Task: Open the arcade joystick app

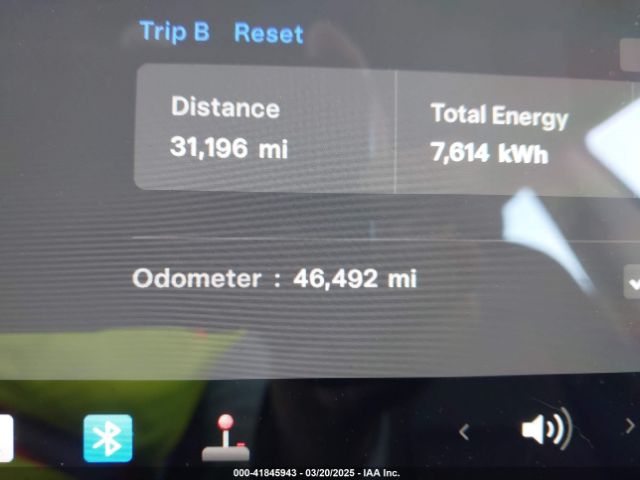Action: [x=226, y=438]
